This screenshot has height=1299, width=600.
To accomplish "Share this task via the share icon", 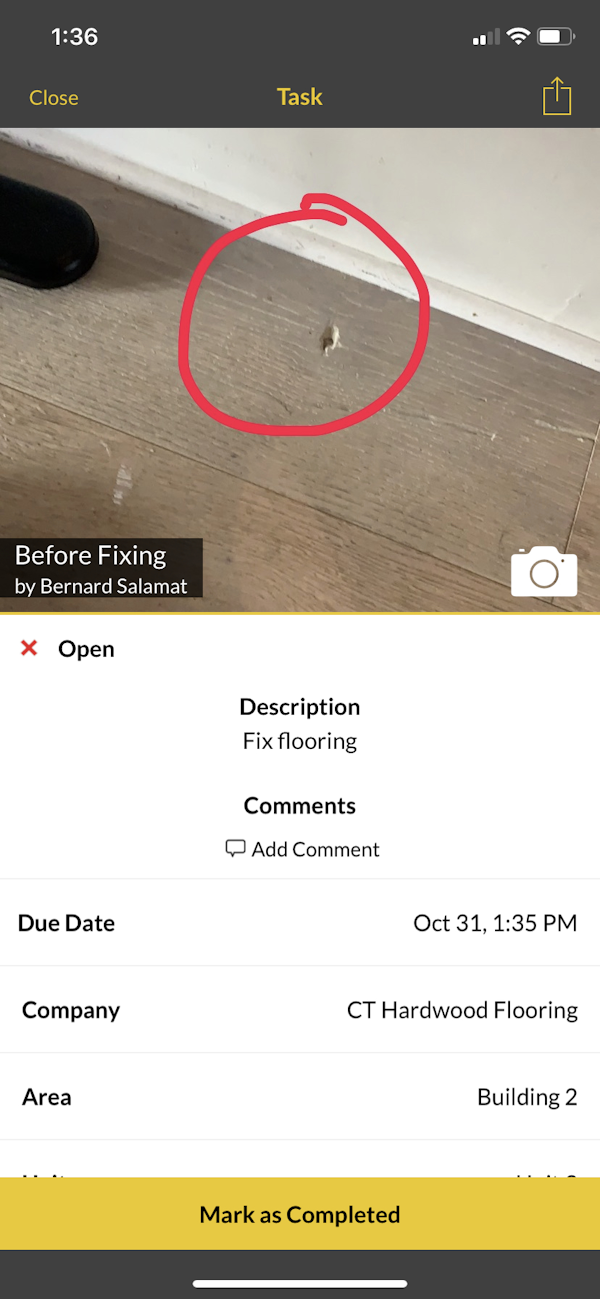I will [556, 97].
